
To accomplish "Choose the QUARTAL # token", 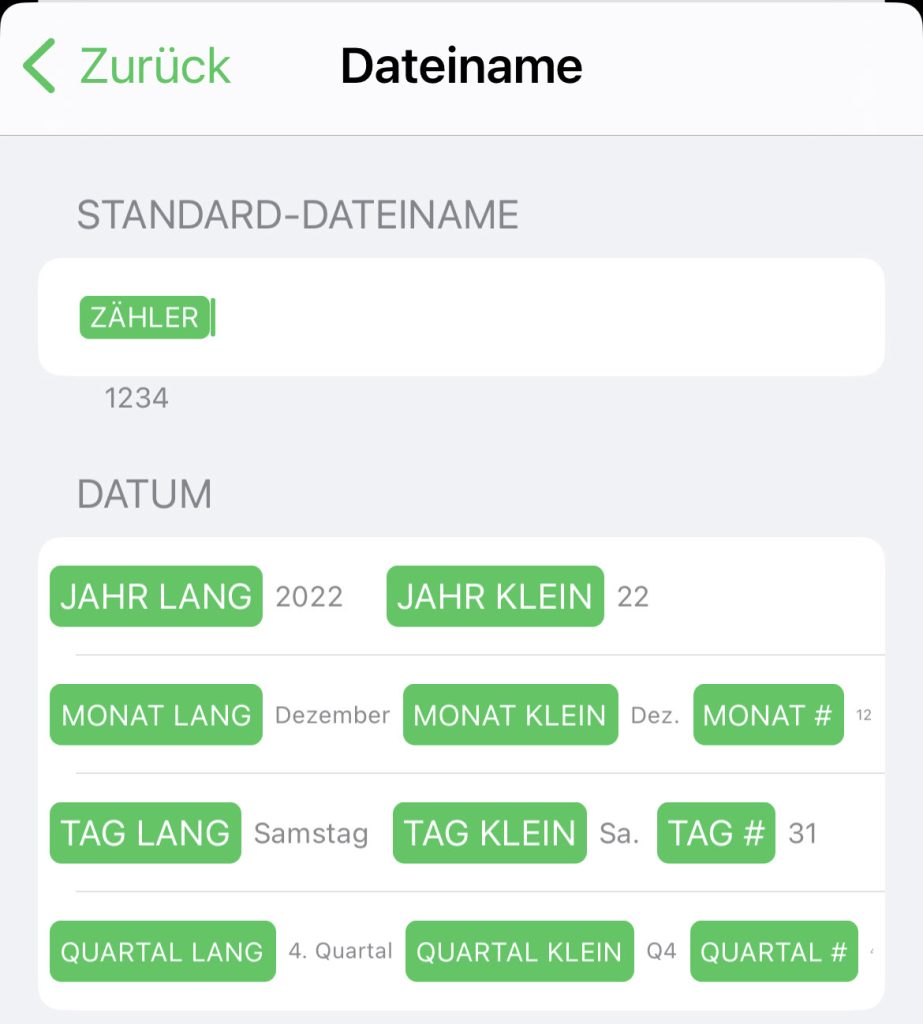I will (774, 952).
